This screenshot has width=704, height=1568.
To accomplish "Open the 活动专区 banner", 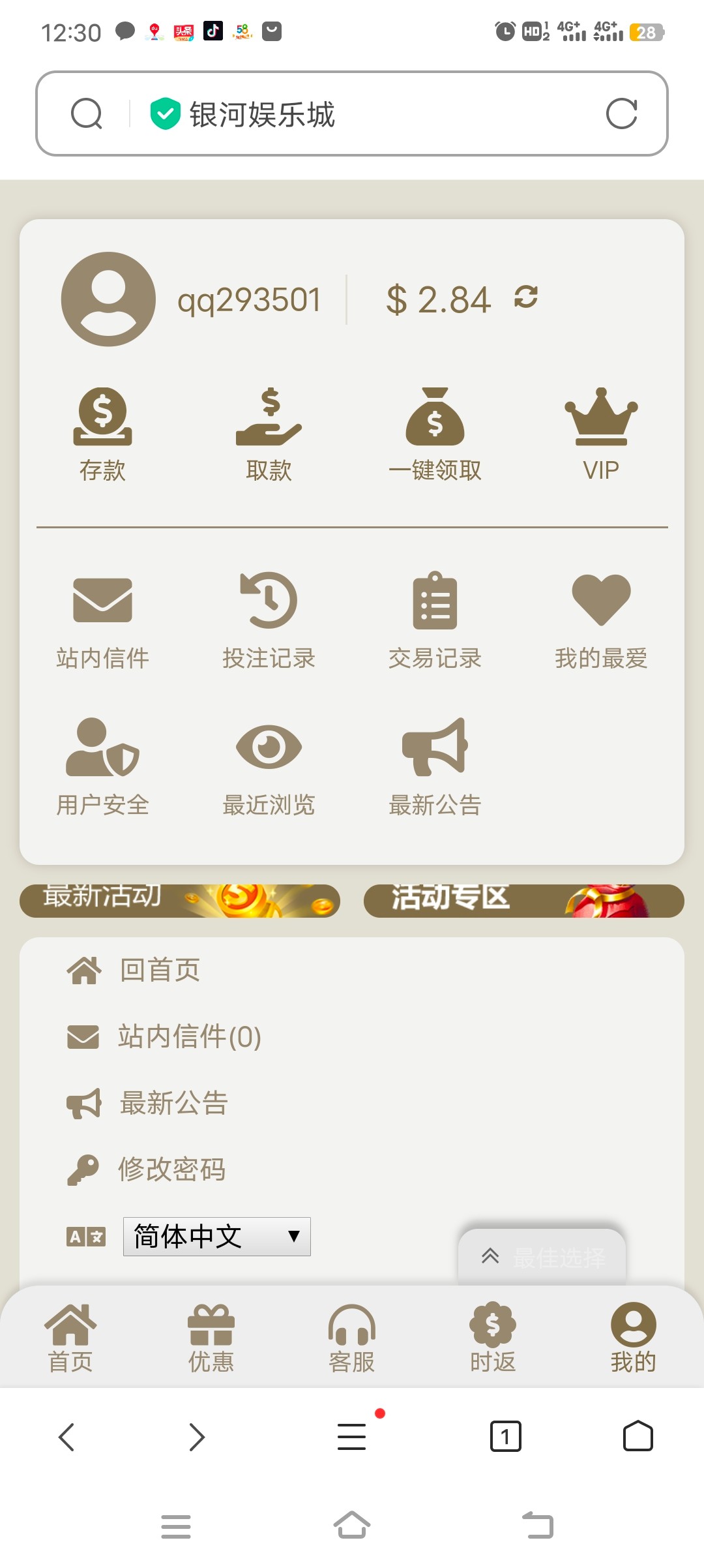I will tap(523, 901).
